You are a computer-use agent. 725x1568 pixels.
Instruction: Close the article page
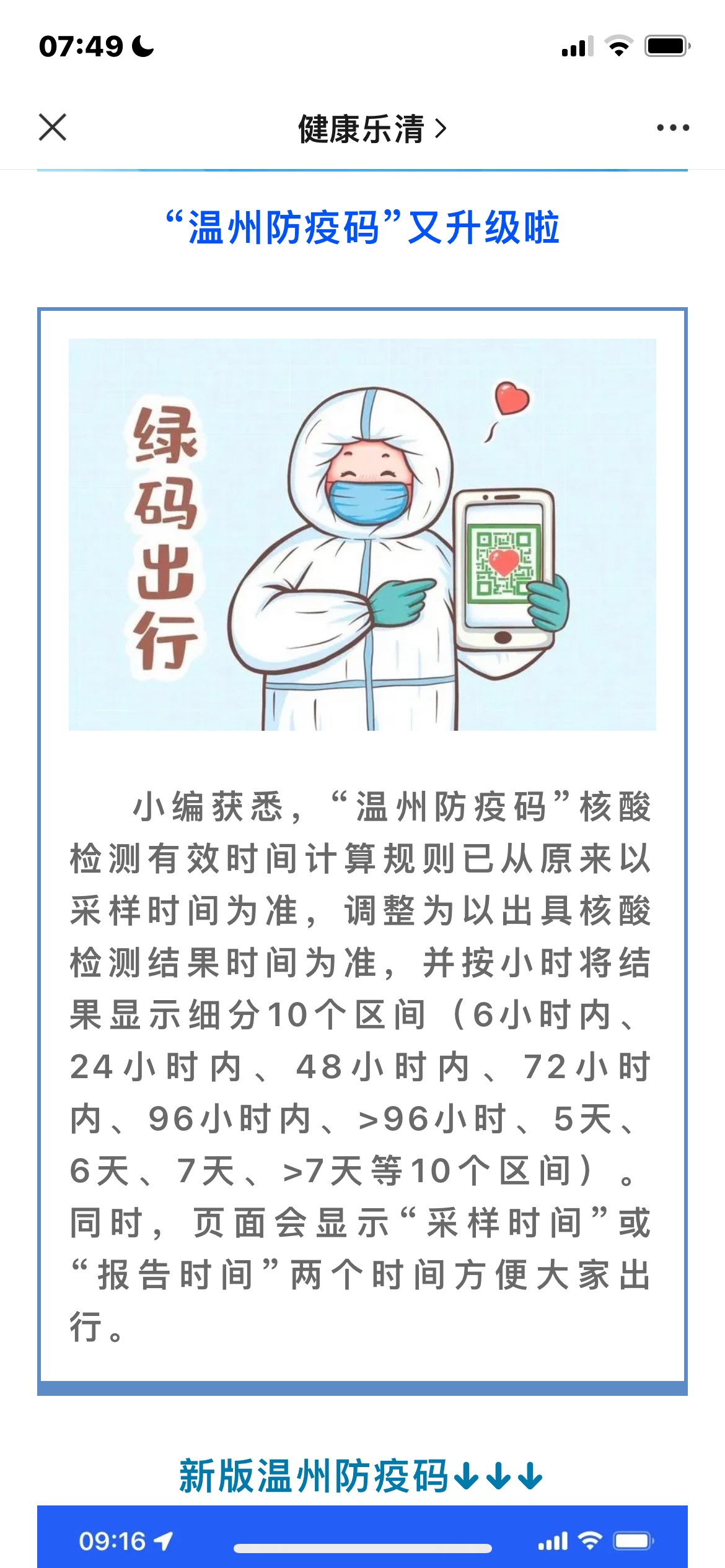pos(53,128)
